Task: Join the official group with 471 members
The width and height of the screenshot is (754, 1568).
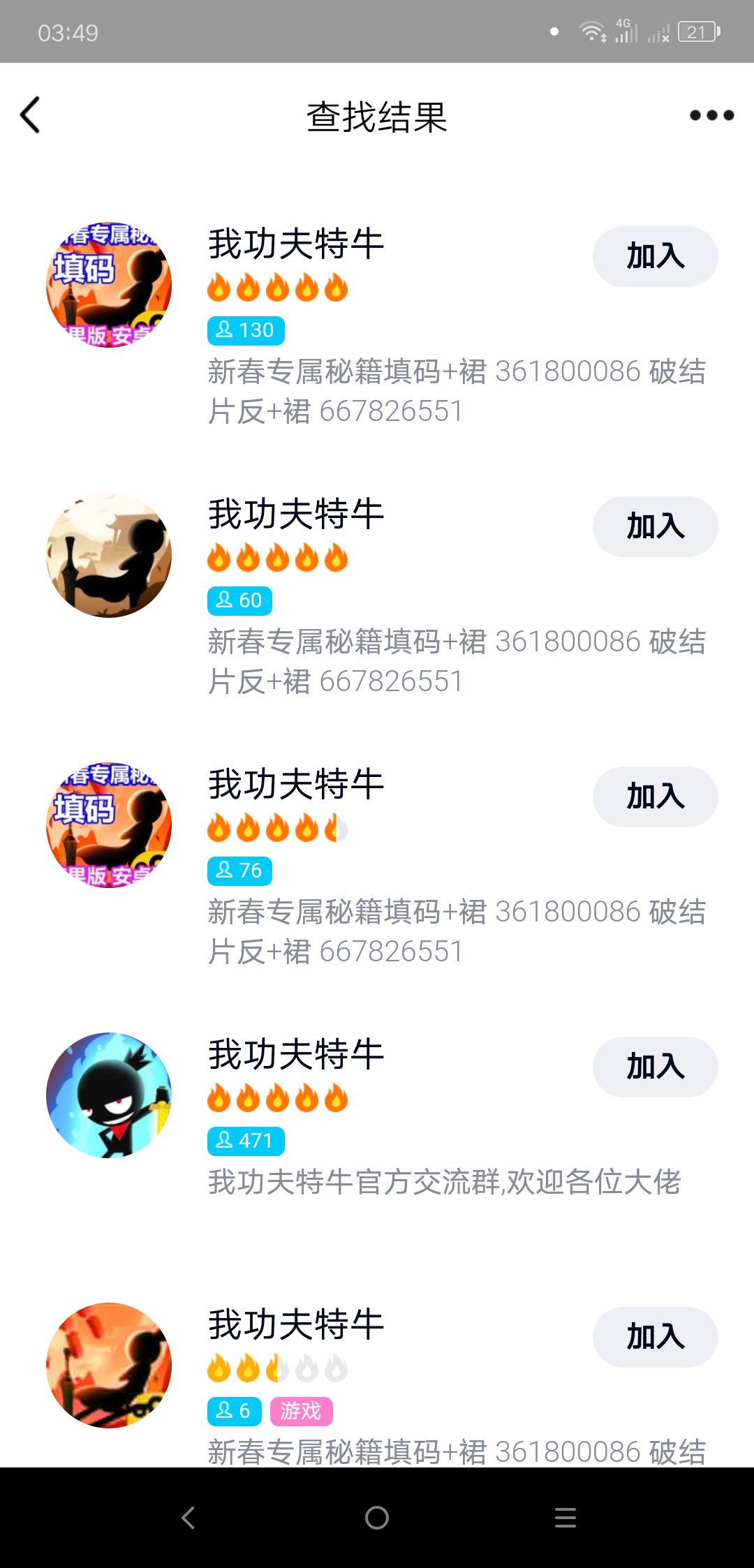Action: 655,1067
